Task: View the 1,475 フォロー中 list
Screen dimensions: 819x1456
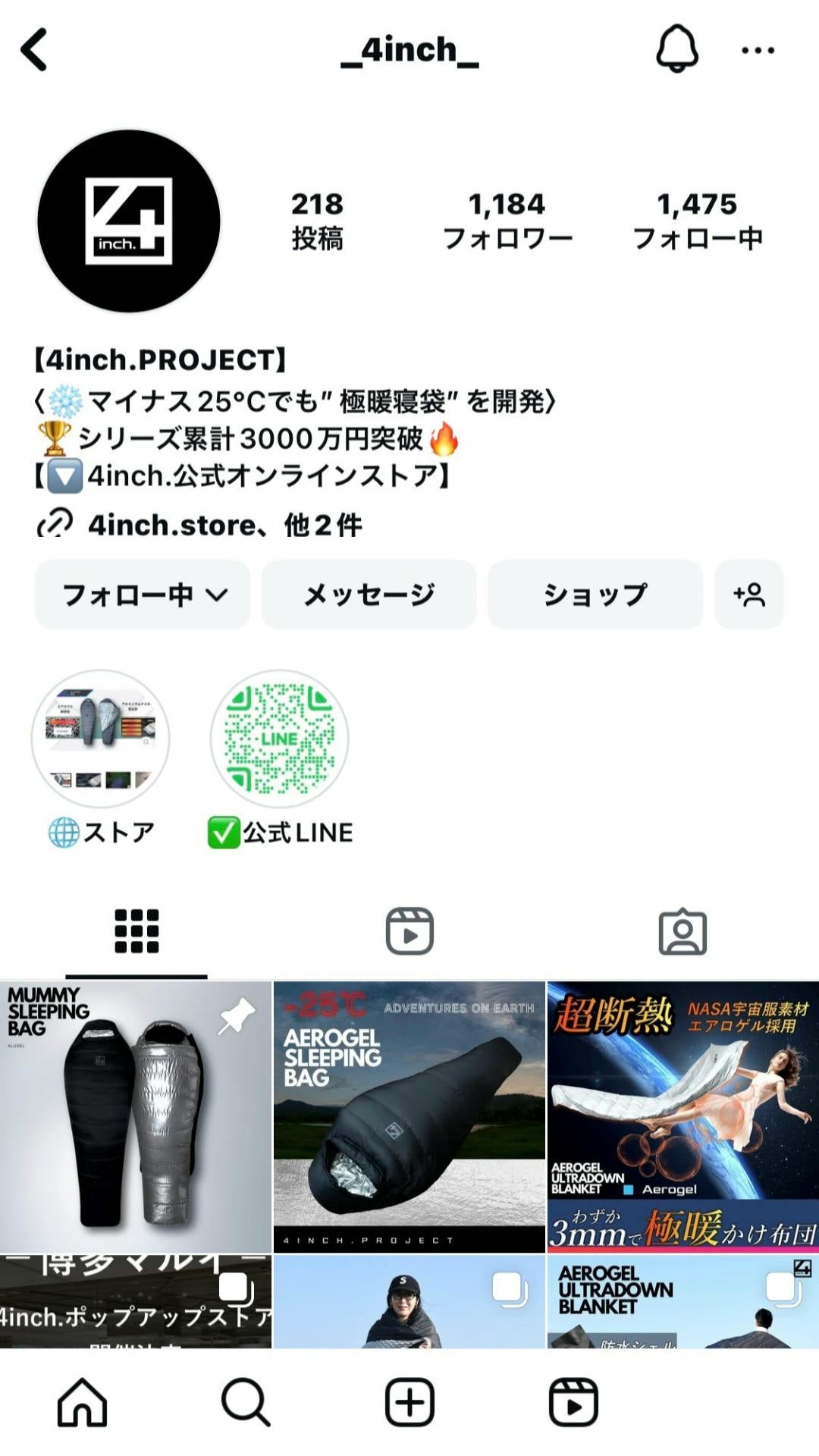Action: (x=697, y=220)
